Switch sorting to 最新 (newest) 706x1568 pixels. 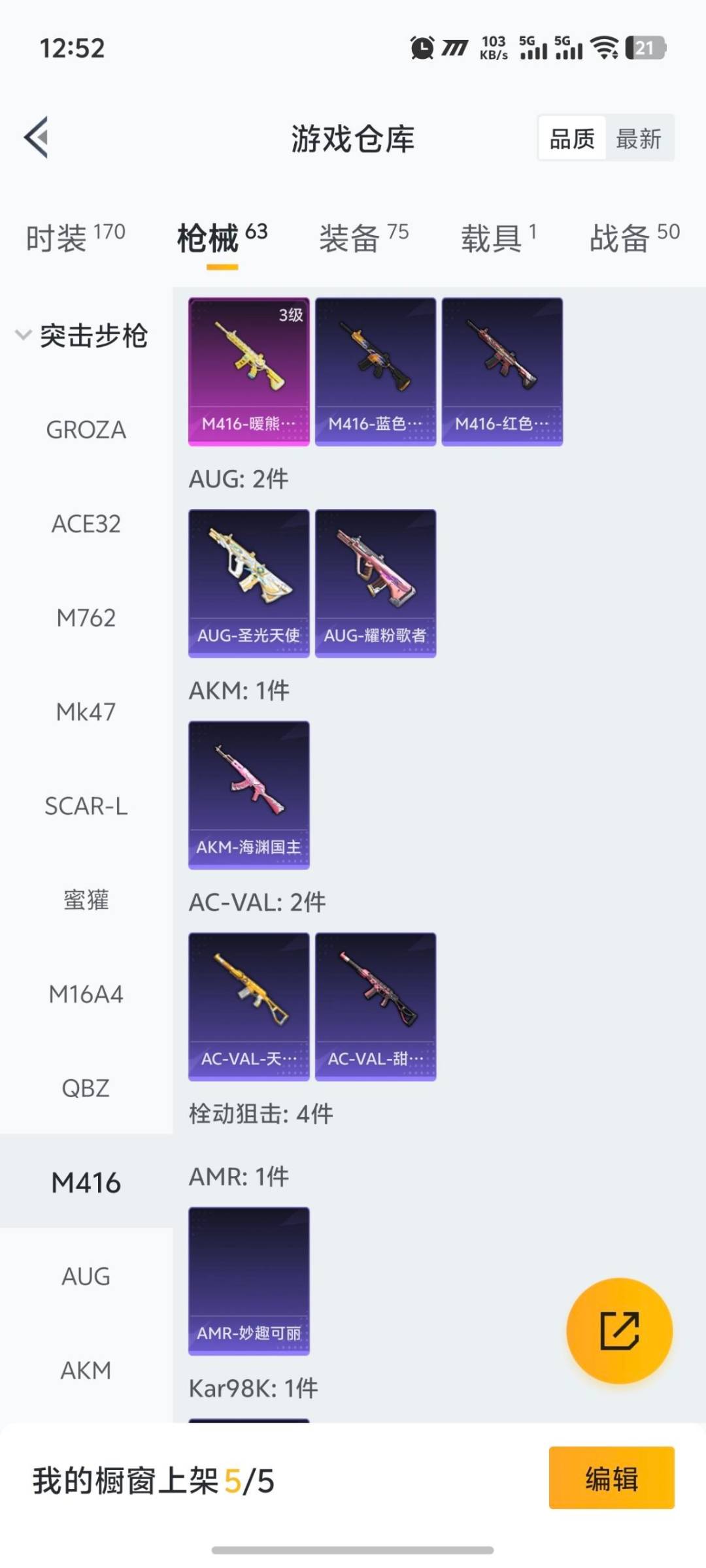tap(639, 139)
